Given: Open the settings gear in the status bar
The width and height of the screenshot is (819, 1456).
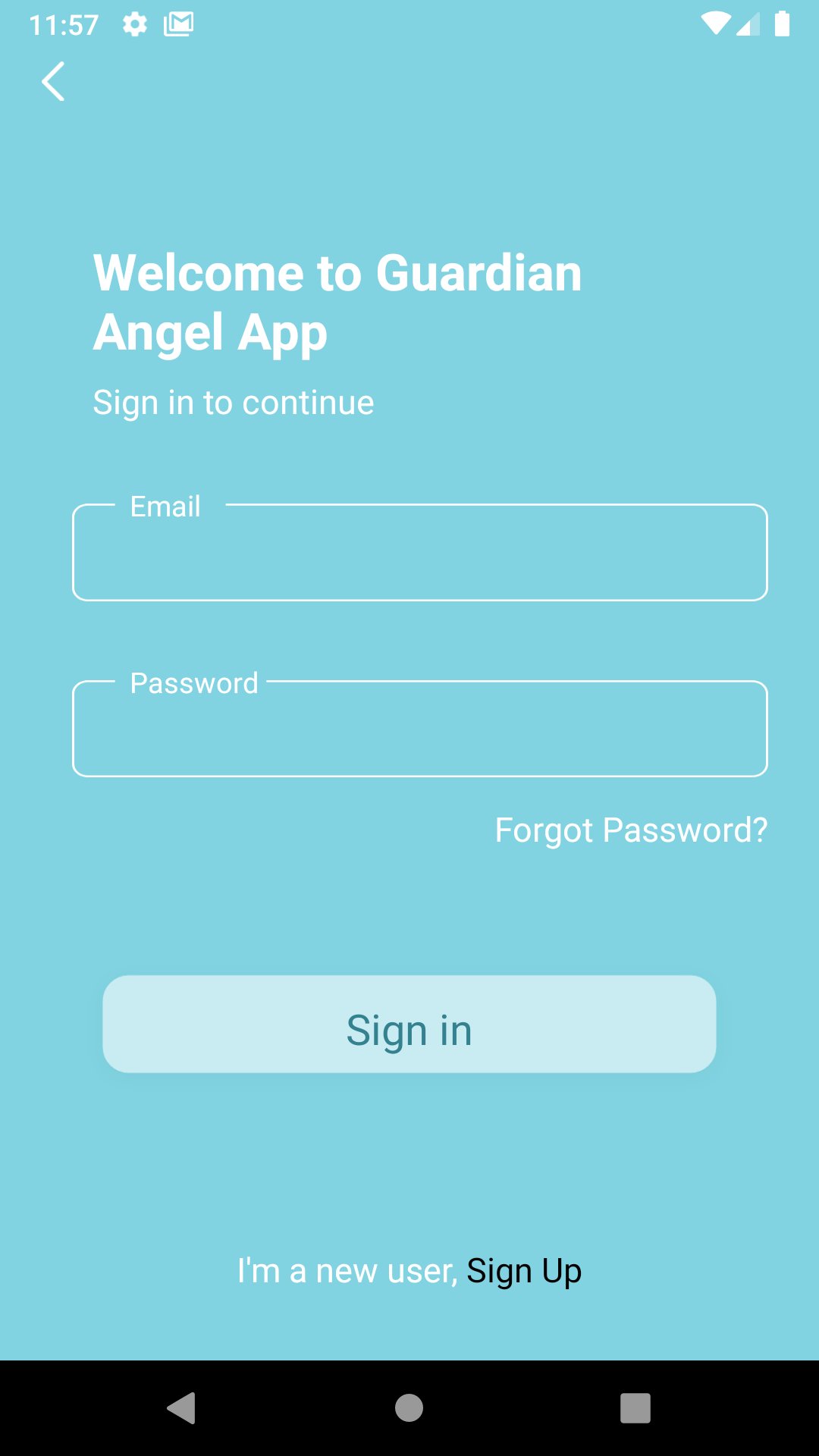Looking at the screenshot, I should tap(133, 24).
